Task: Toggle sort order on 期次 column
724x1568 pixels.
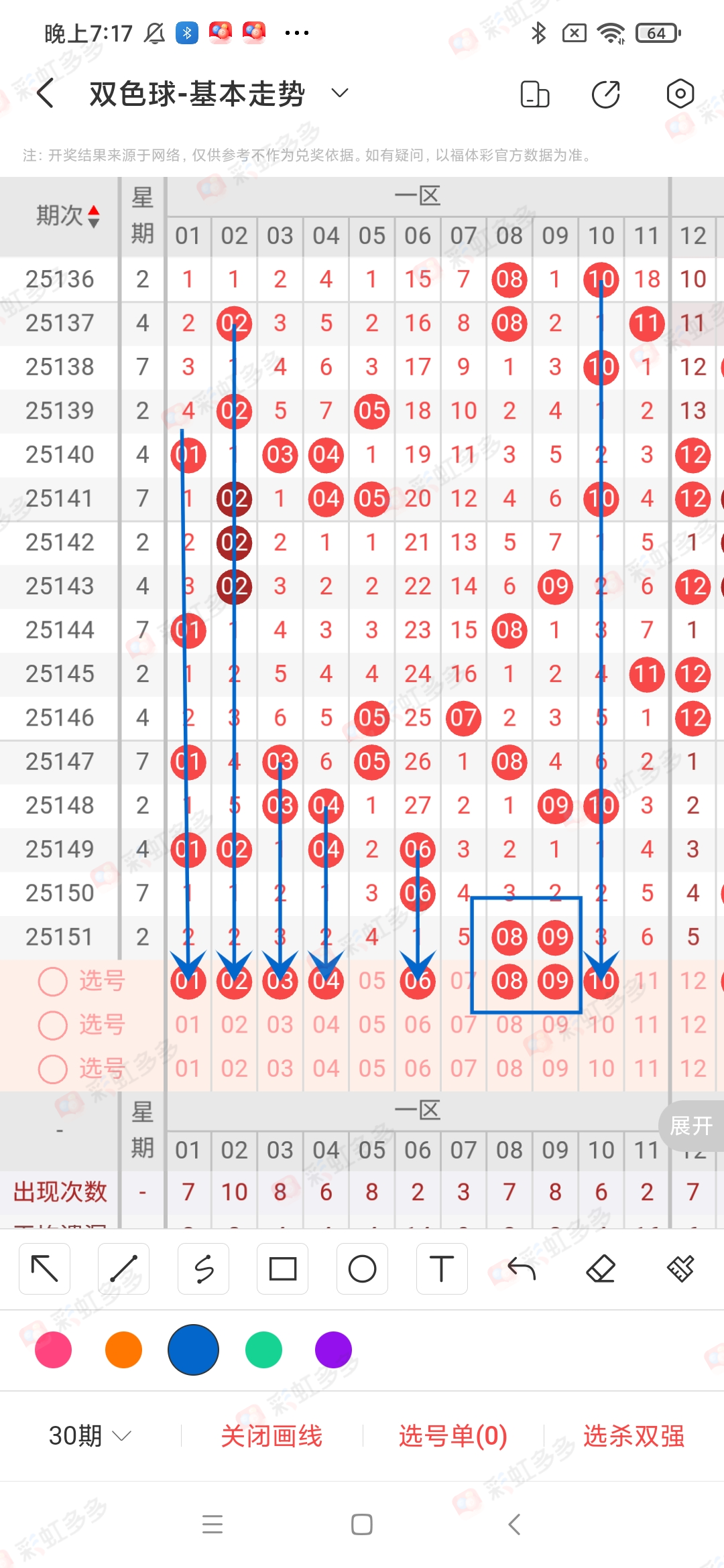Action: pos(67,216)
